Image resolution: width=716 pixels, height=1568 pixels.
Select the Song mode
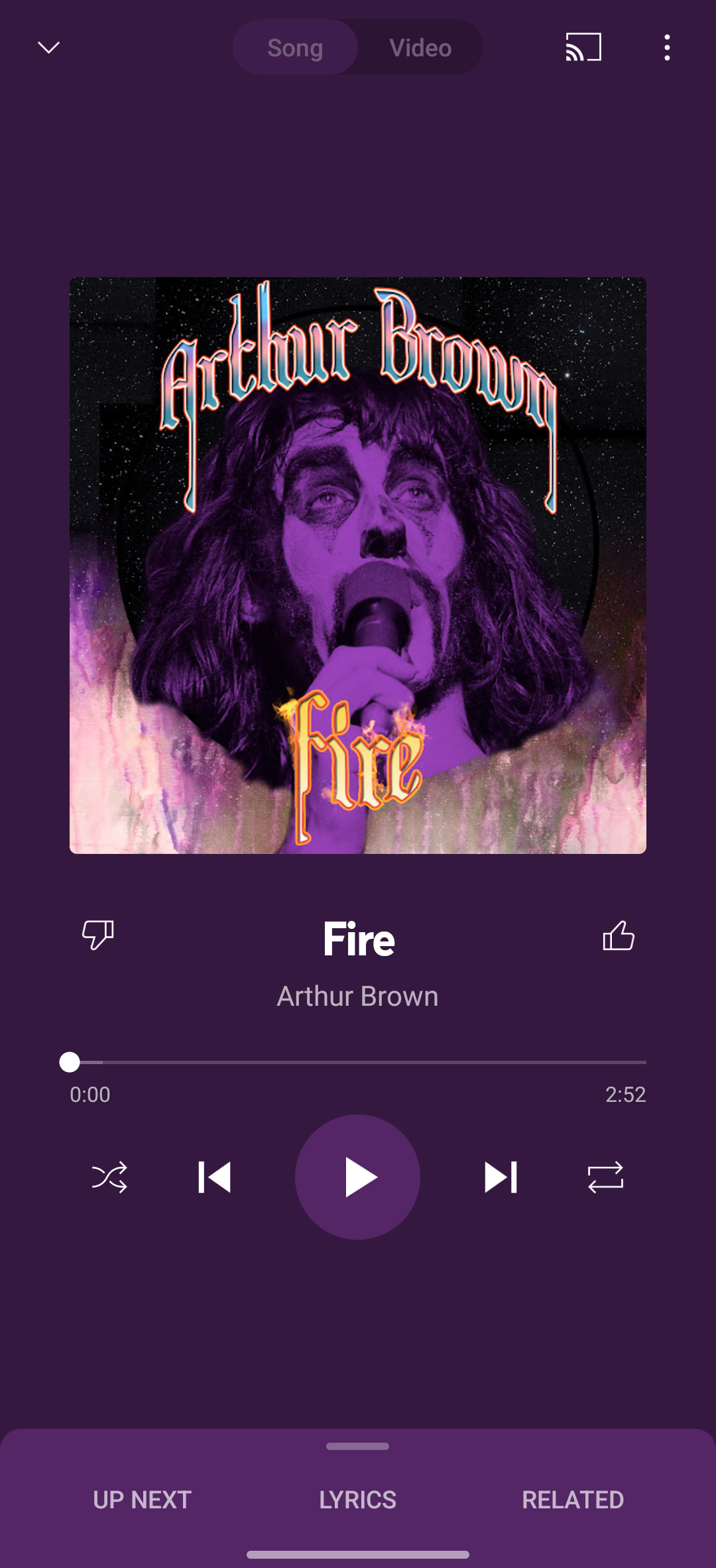pos(295,48)
